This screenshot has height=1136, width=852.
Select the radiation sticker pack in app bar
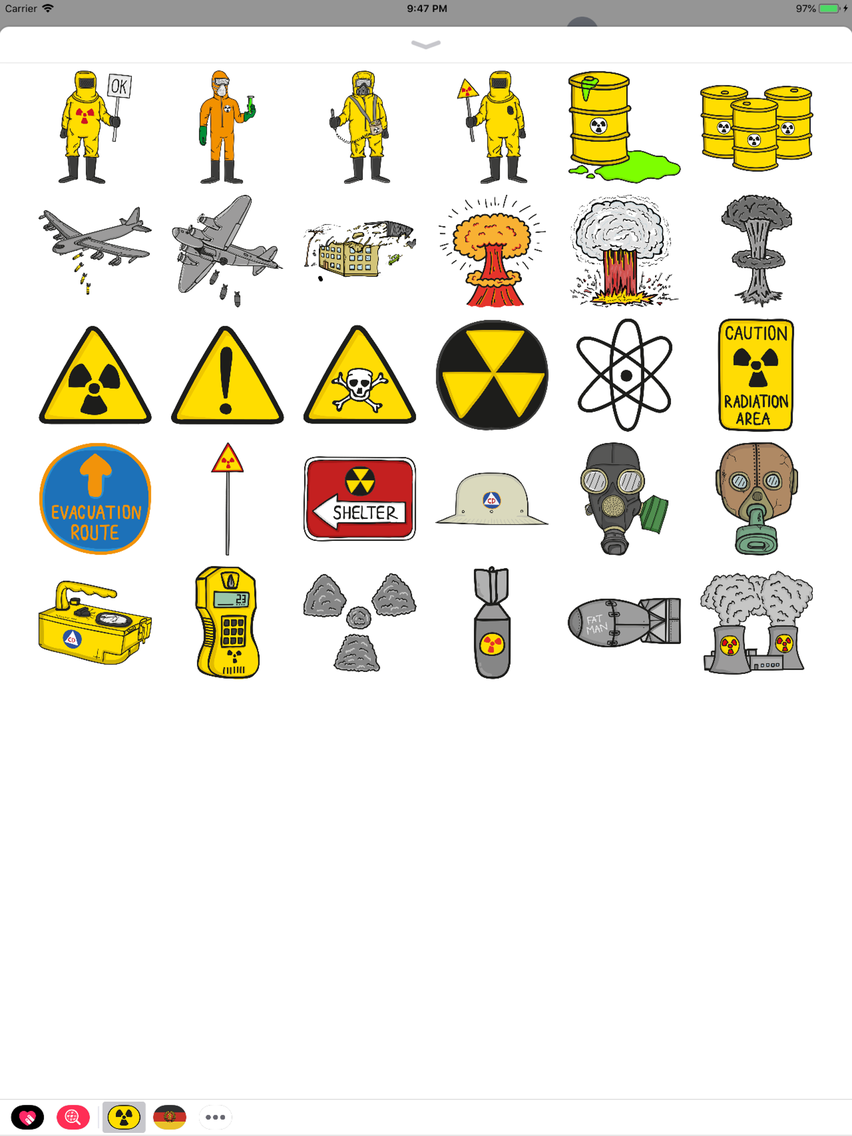123,1117
